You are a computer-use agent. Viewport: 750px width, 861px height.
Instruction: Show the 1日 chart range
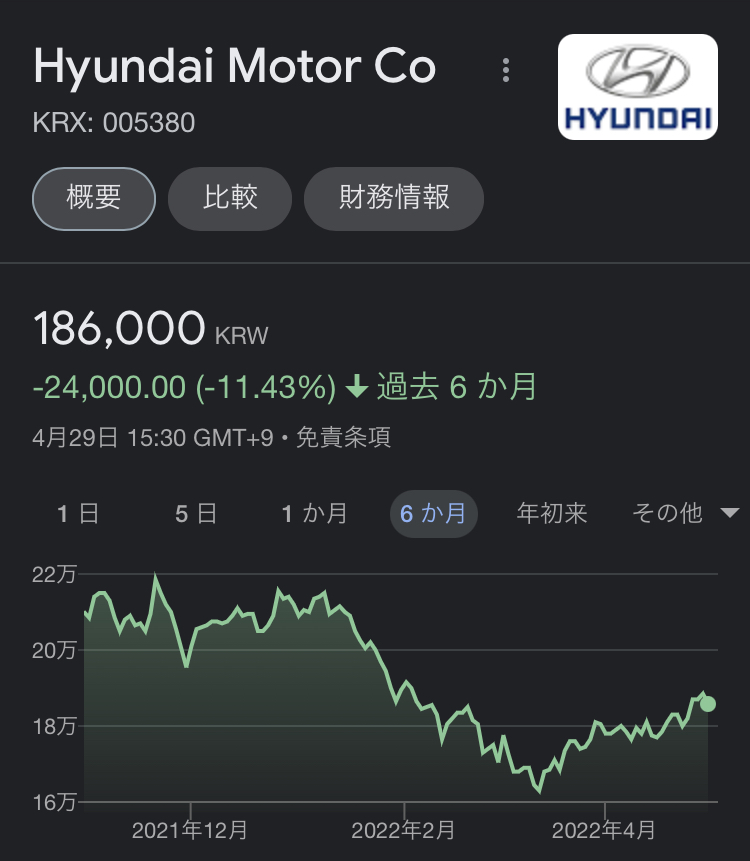(77, 514)
